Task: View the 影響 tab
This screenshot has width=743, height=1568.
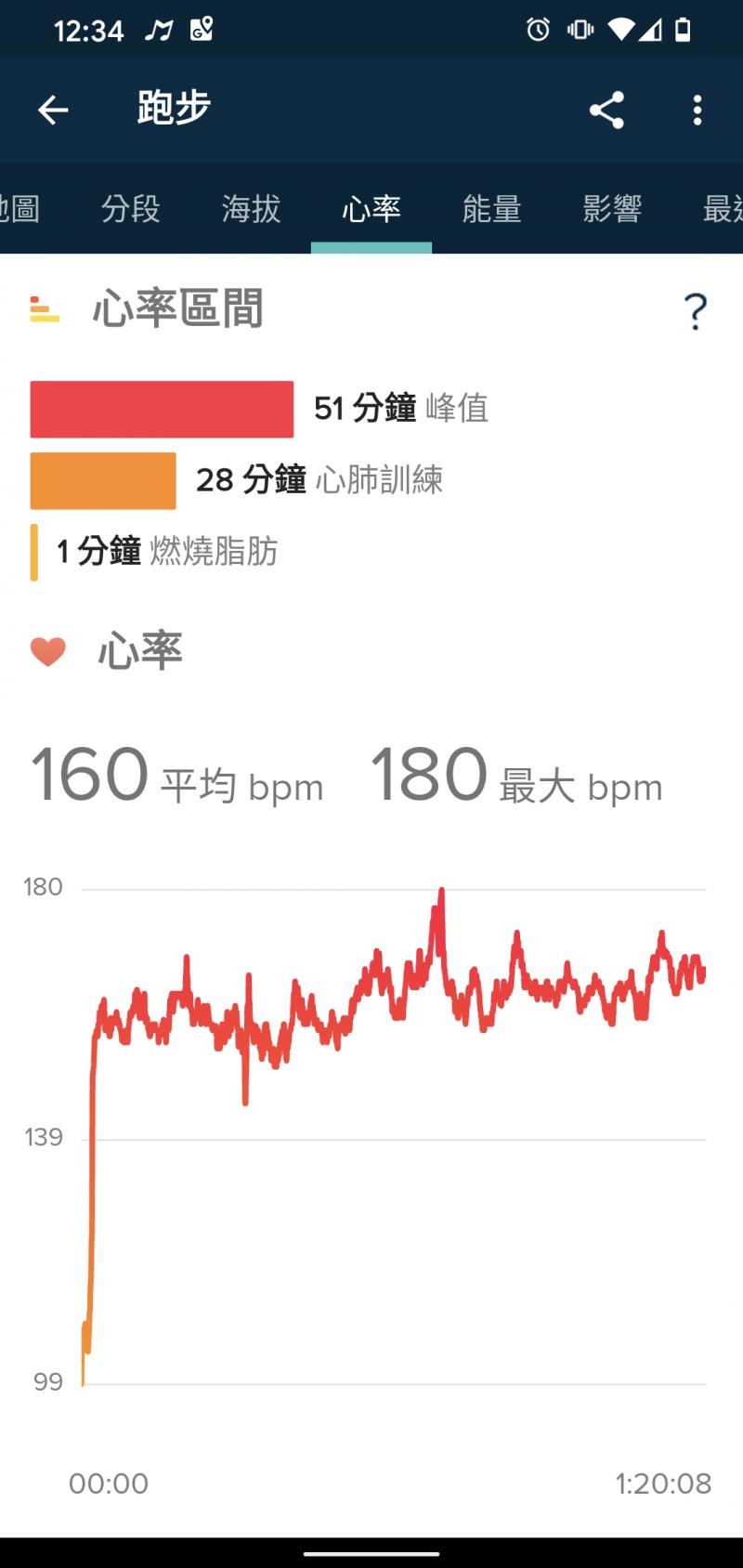Action: (612, 209)
